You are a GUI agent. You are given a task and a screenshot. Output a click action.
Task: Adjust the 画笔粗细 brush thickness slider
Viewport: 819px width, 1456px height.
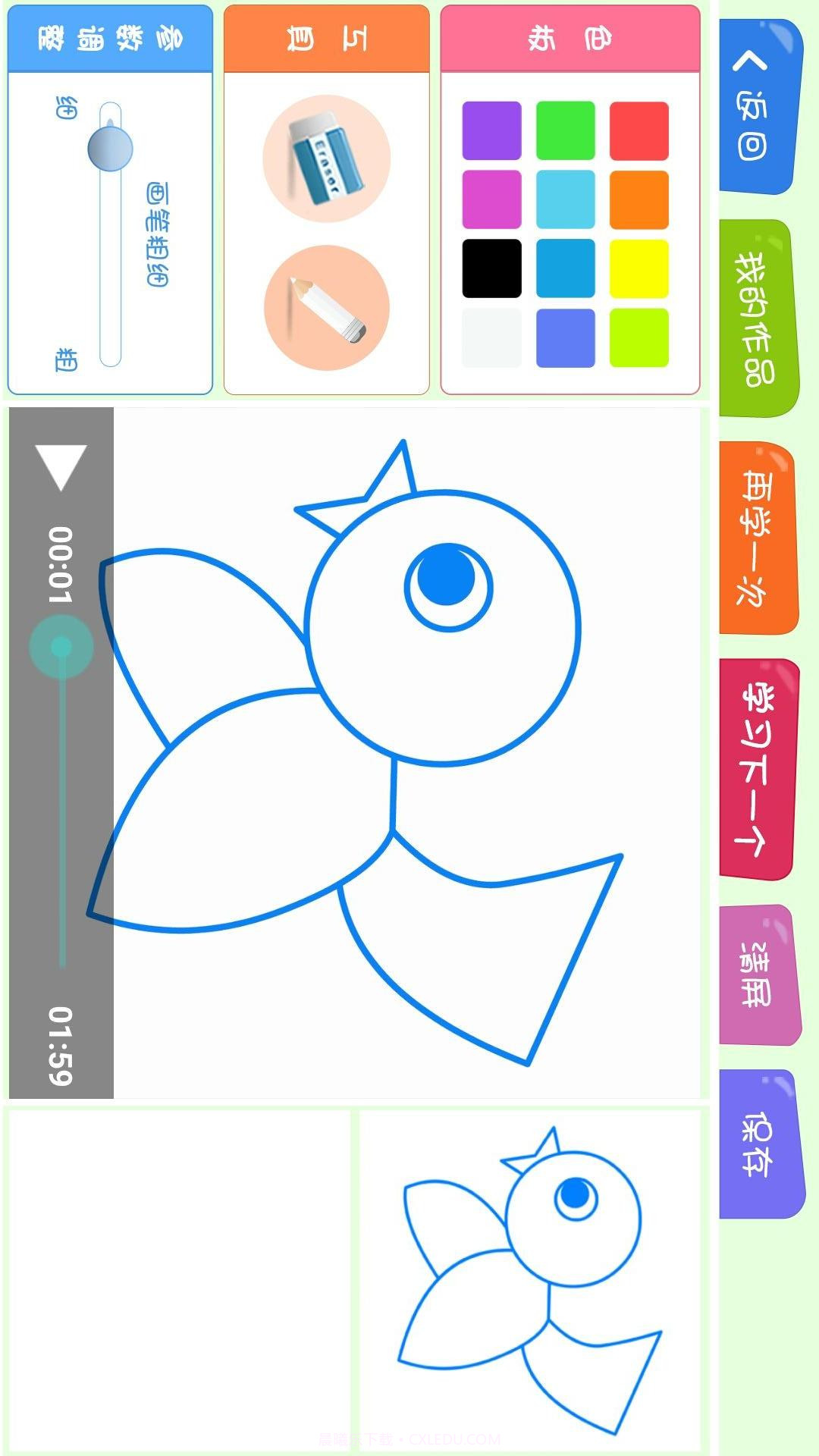pyautogui.click(x=108, y=149)
